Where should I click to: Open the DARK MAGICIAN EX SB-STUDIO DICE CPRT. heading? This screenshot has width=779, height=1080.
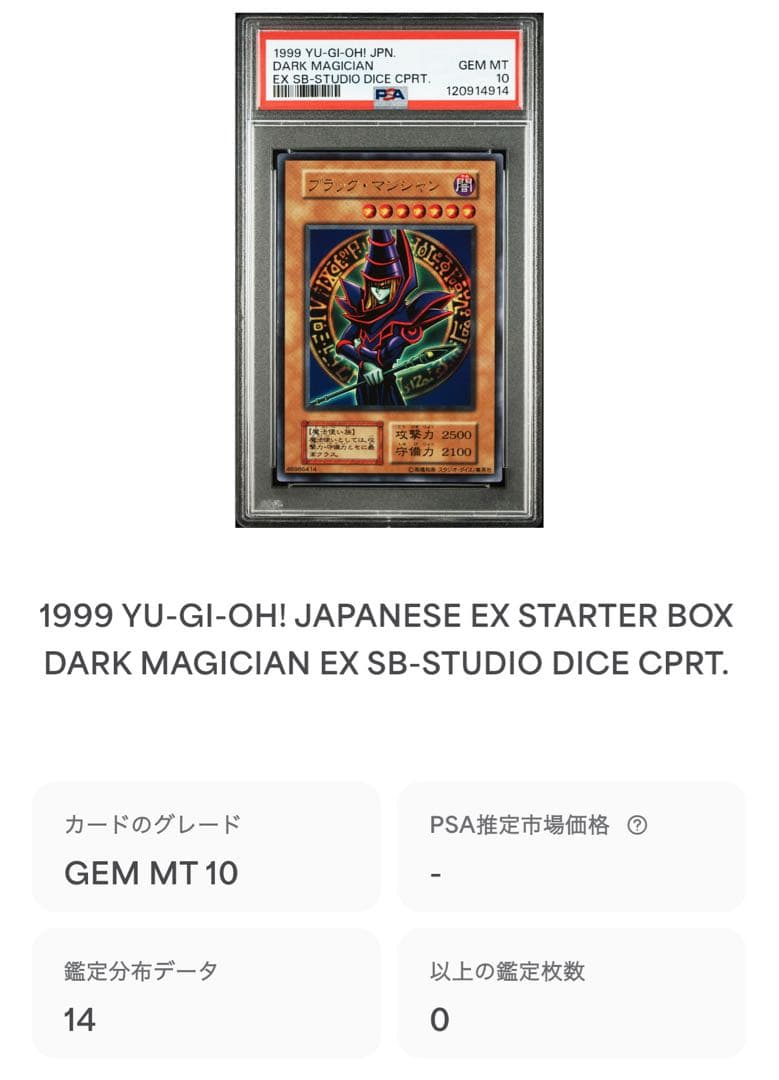(x=389, y=662)
